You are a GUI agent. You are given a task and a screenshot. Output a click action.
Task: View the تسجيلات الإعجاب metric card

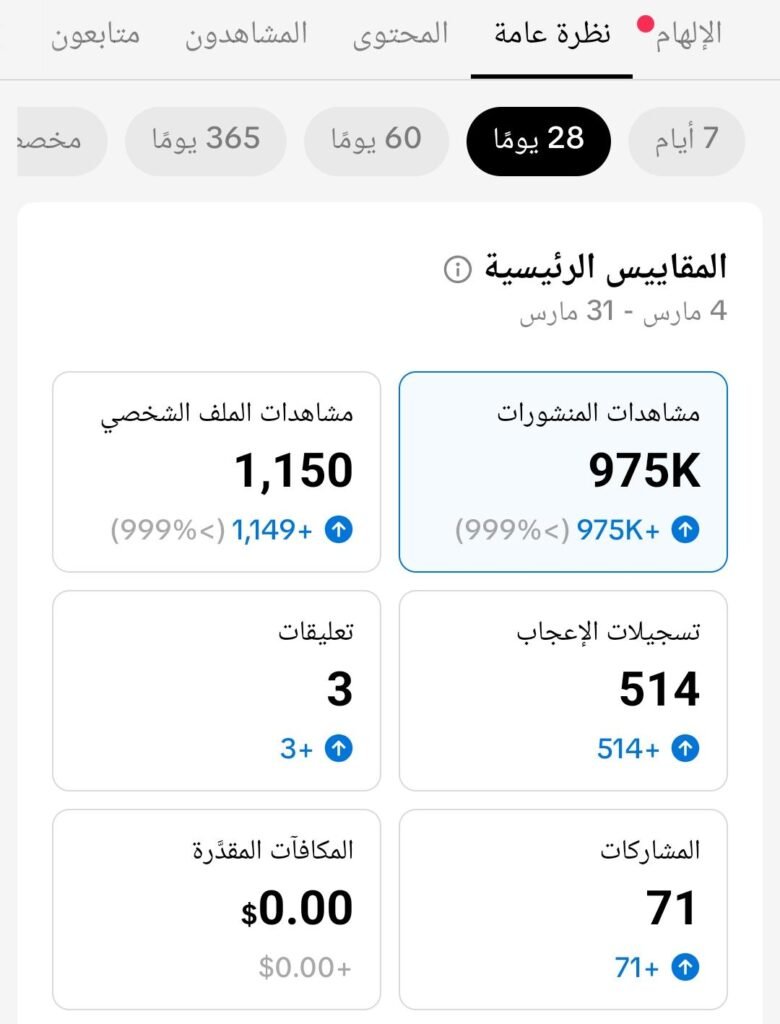[x=563, y=690]
